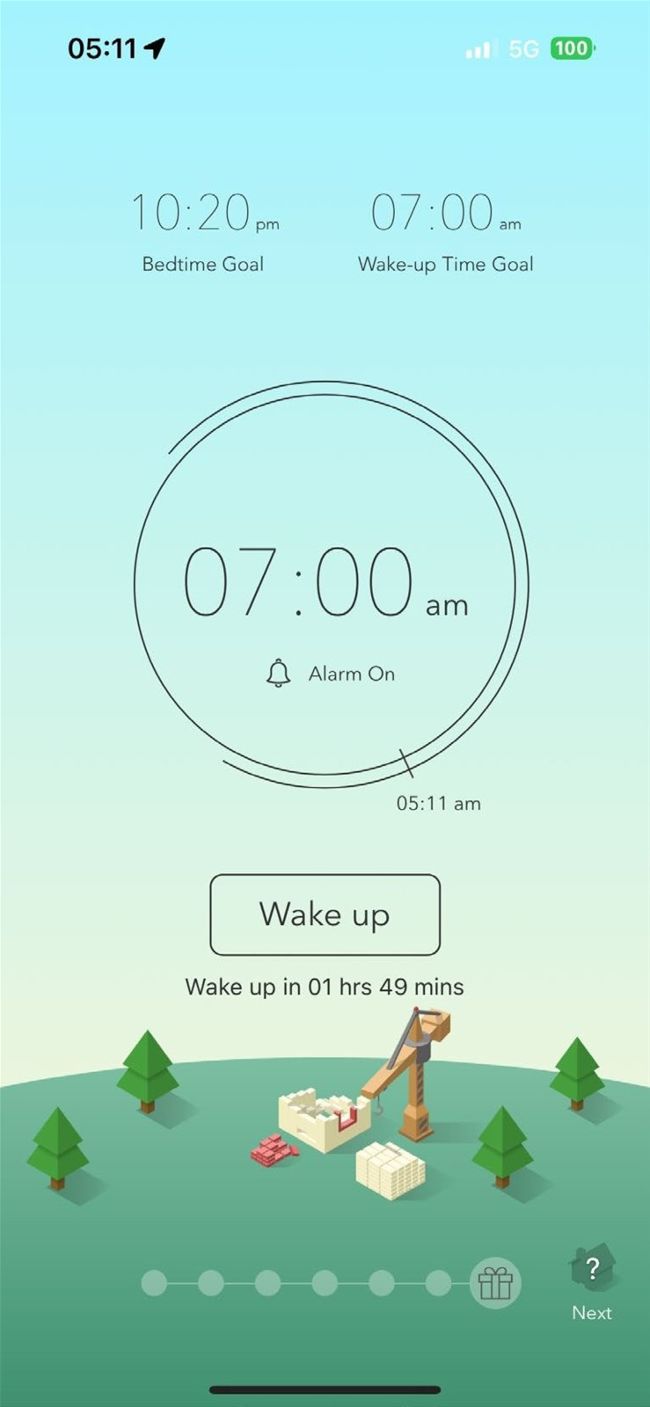650x1407 pixels.
Task: Tap the Wake up button
Action: 325,914
